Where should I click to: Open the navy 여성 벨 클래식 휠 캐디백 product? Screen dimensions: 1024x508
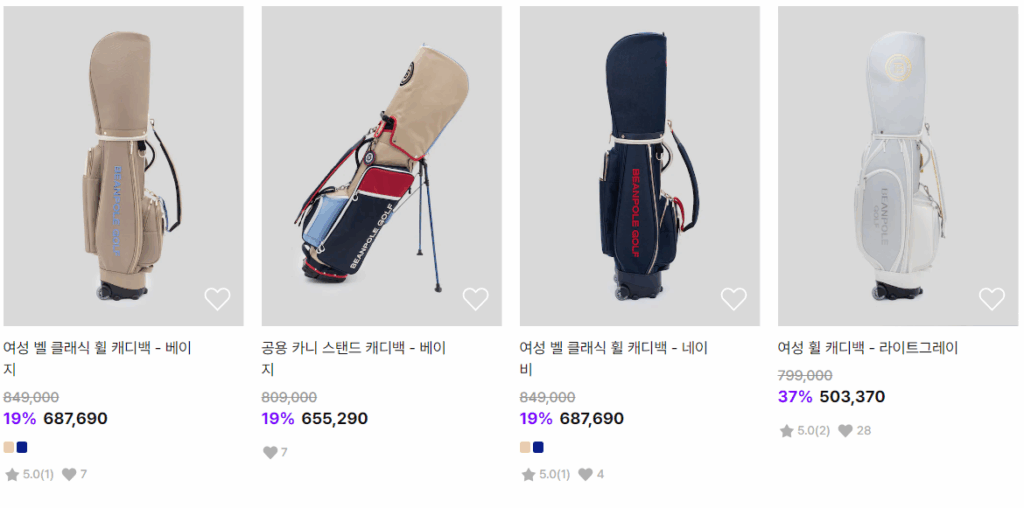point(639,165)
